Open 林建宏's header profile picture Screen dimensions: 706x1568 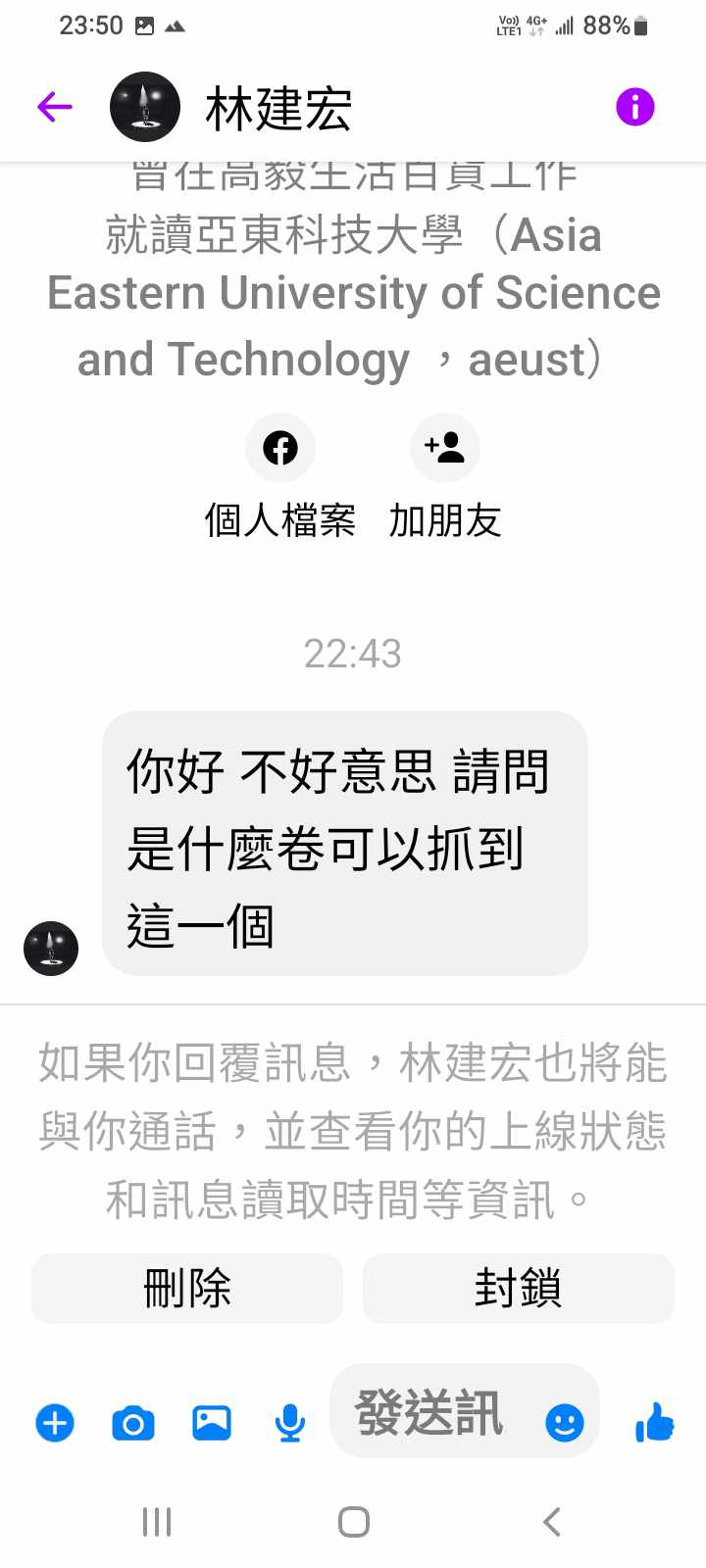click(x=145, y=107)
